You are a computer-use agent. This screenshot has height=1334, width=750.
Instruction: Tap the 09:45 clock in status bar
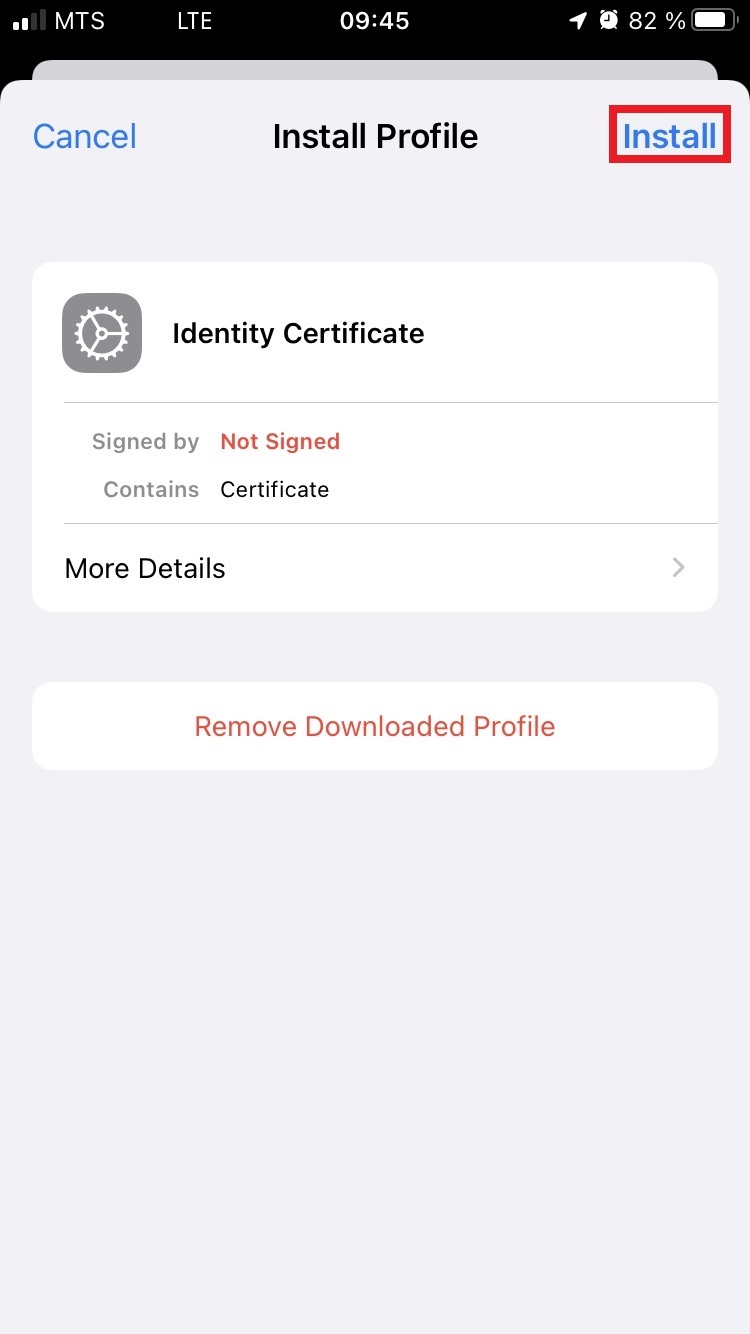tap(374, 20)
